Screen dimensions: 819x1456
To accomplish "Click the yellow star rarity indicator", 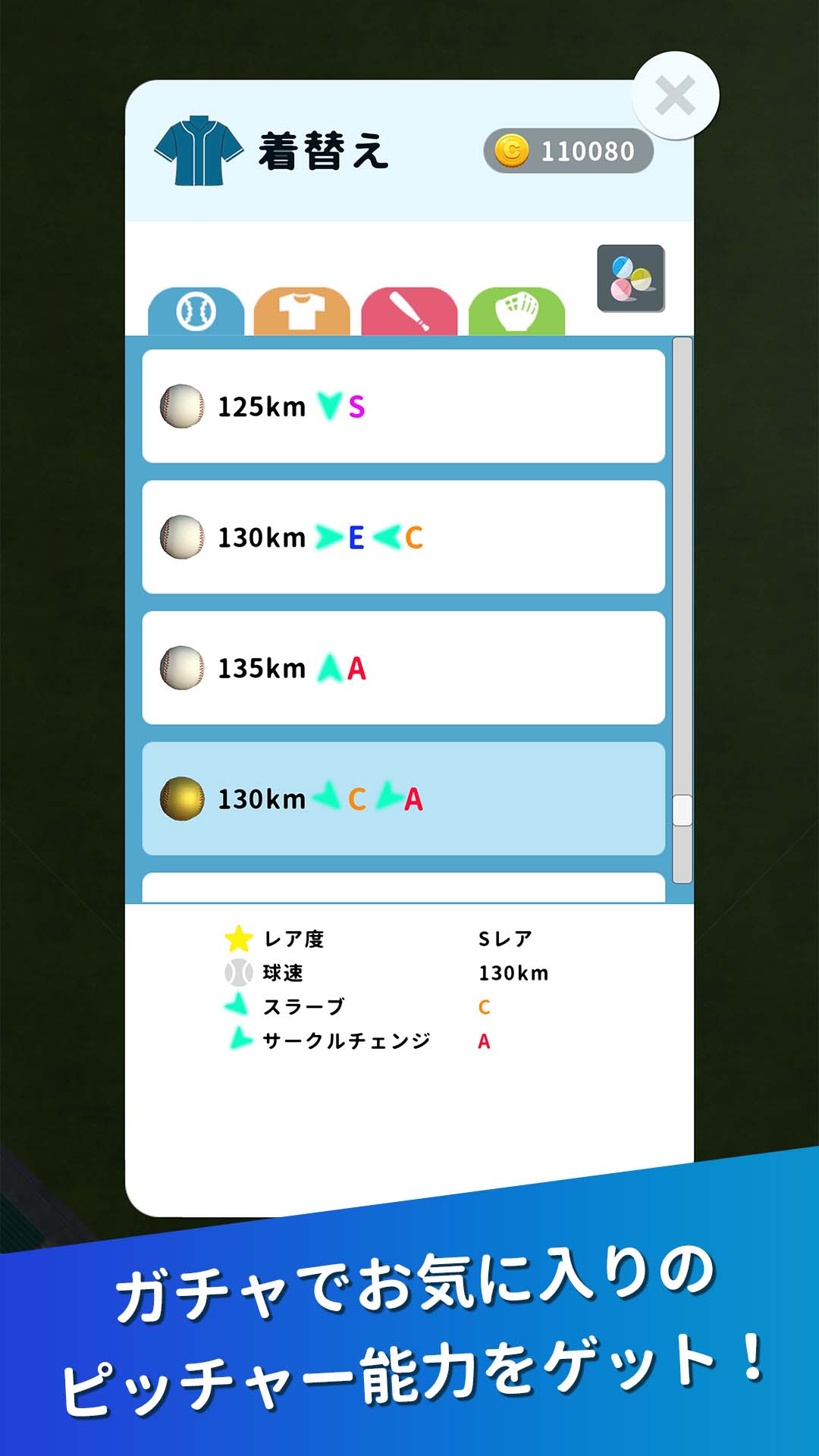I will tap(240, 938).
